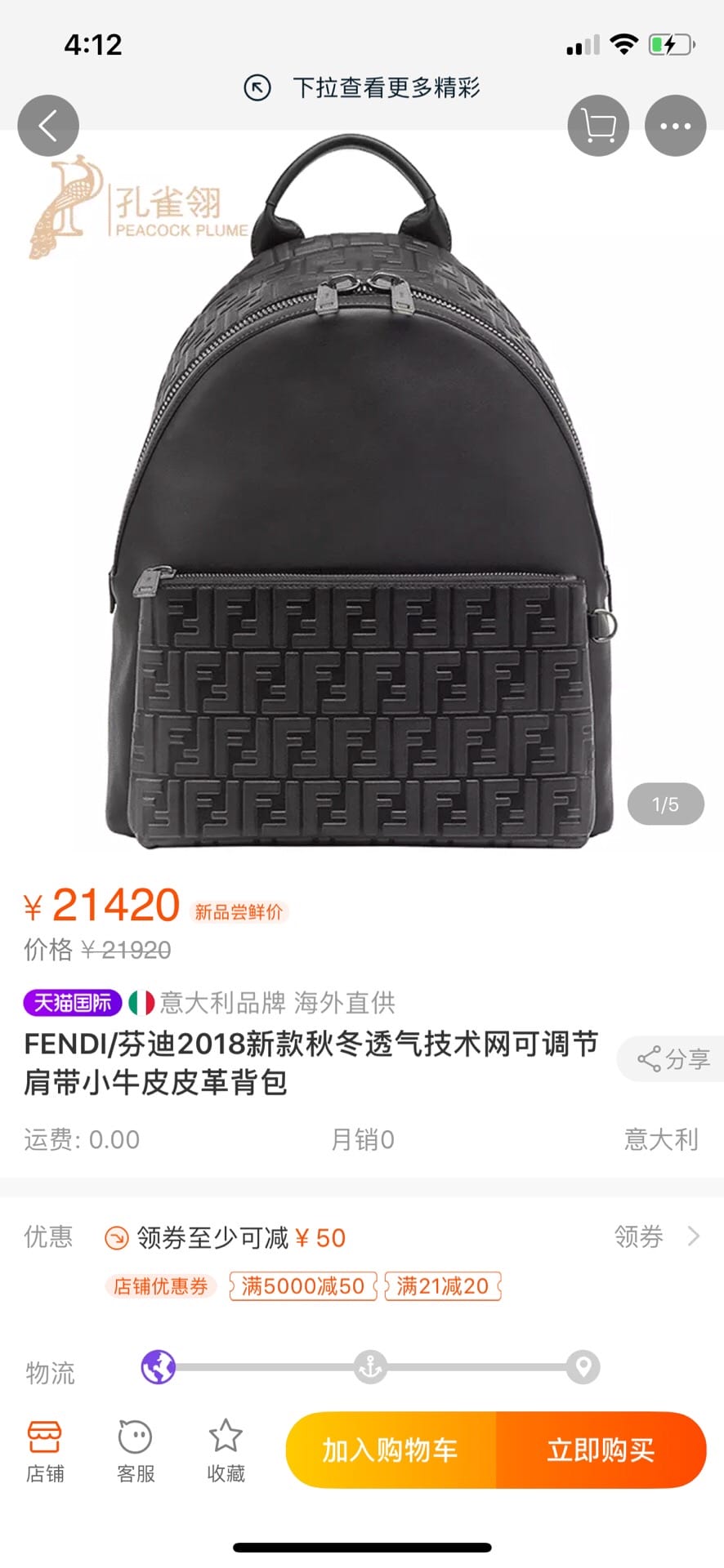Viewport: 724px width, 1568px height.
Task: Go back using the arrow button
Action: [x=48, y=127]
